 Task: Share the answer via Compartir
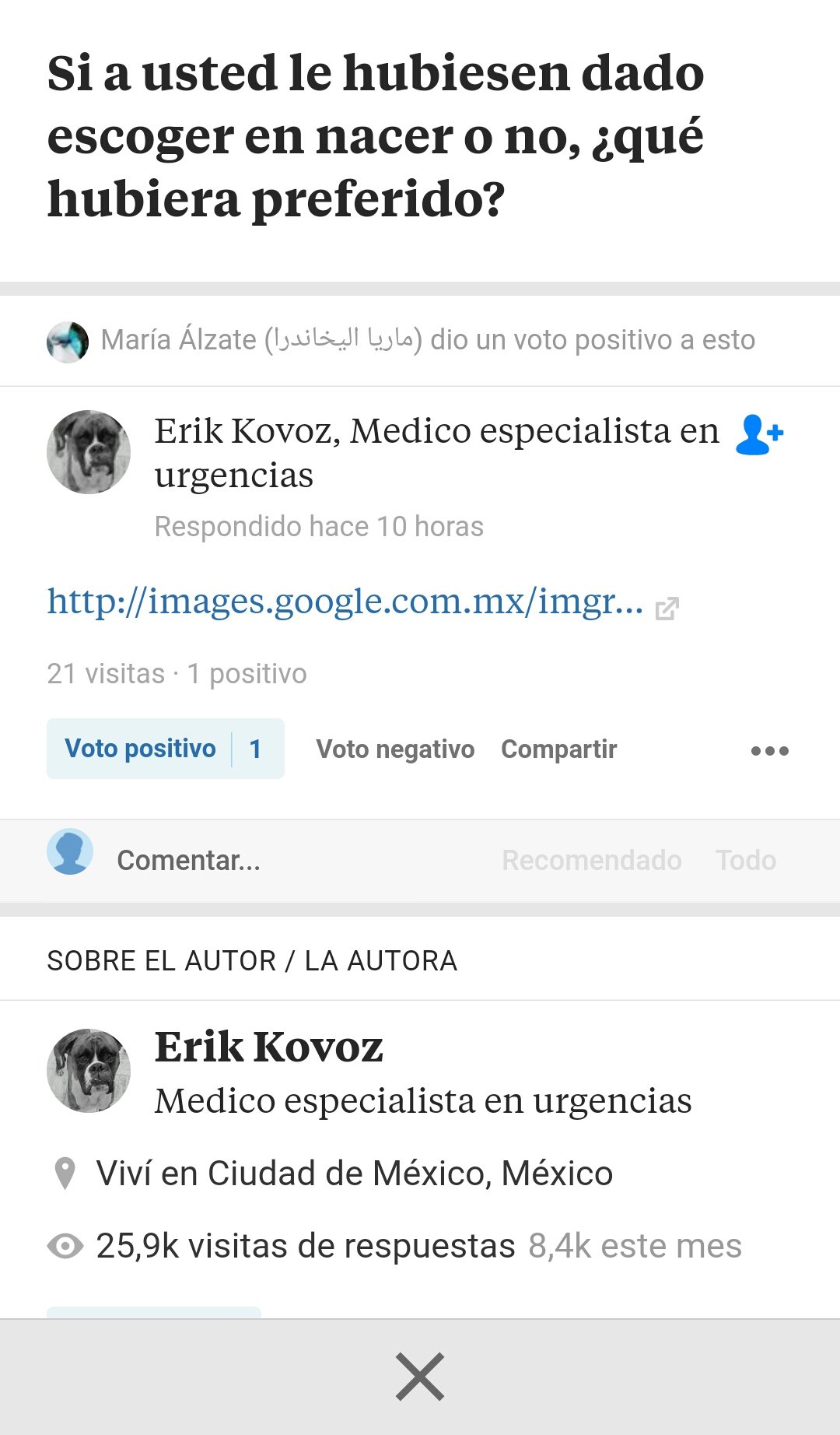558,749
